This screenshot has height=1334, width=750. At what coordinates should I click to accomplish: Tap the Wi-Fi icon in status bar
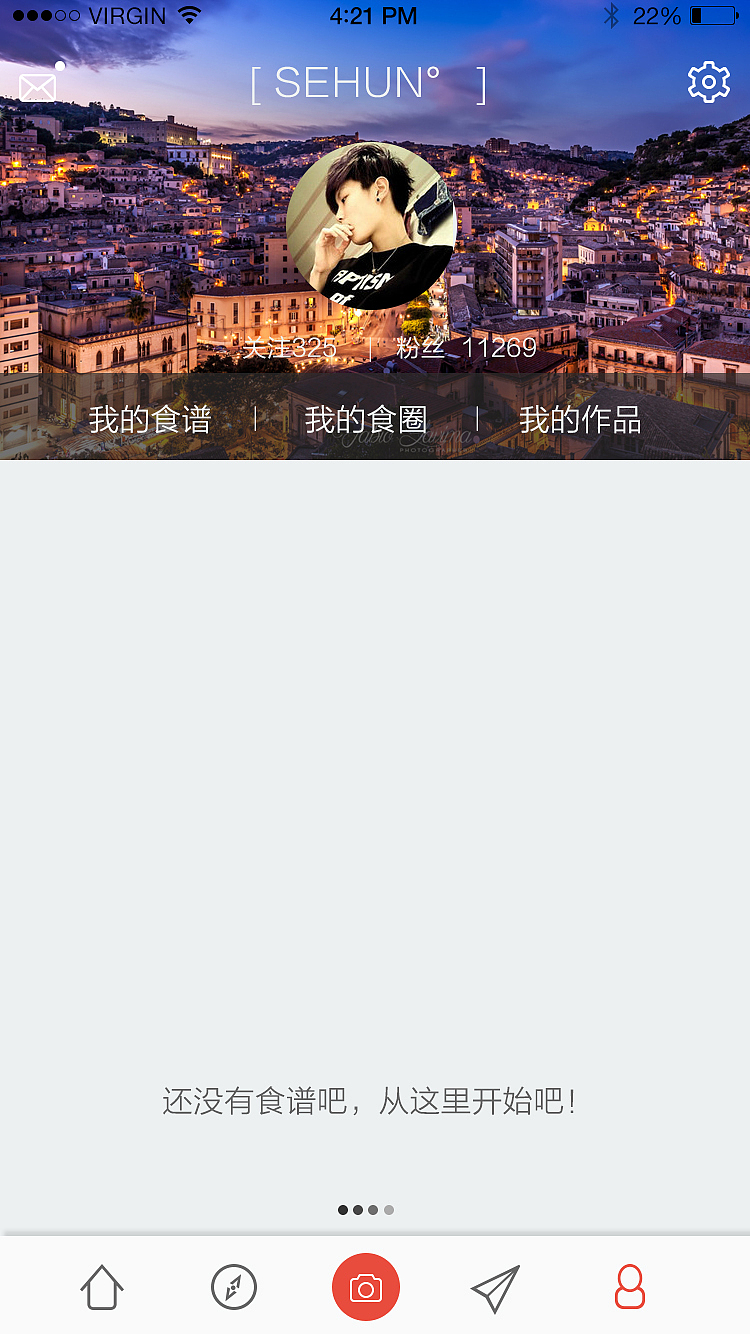pyautogui.click(x=188, y=15)
